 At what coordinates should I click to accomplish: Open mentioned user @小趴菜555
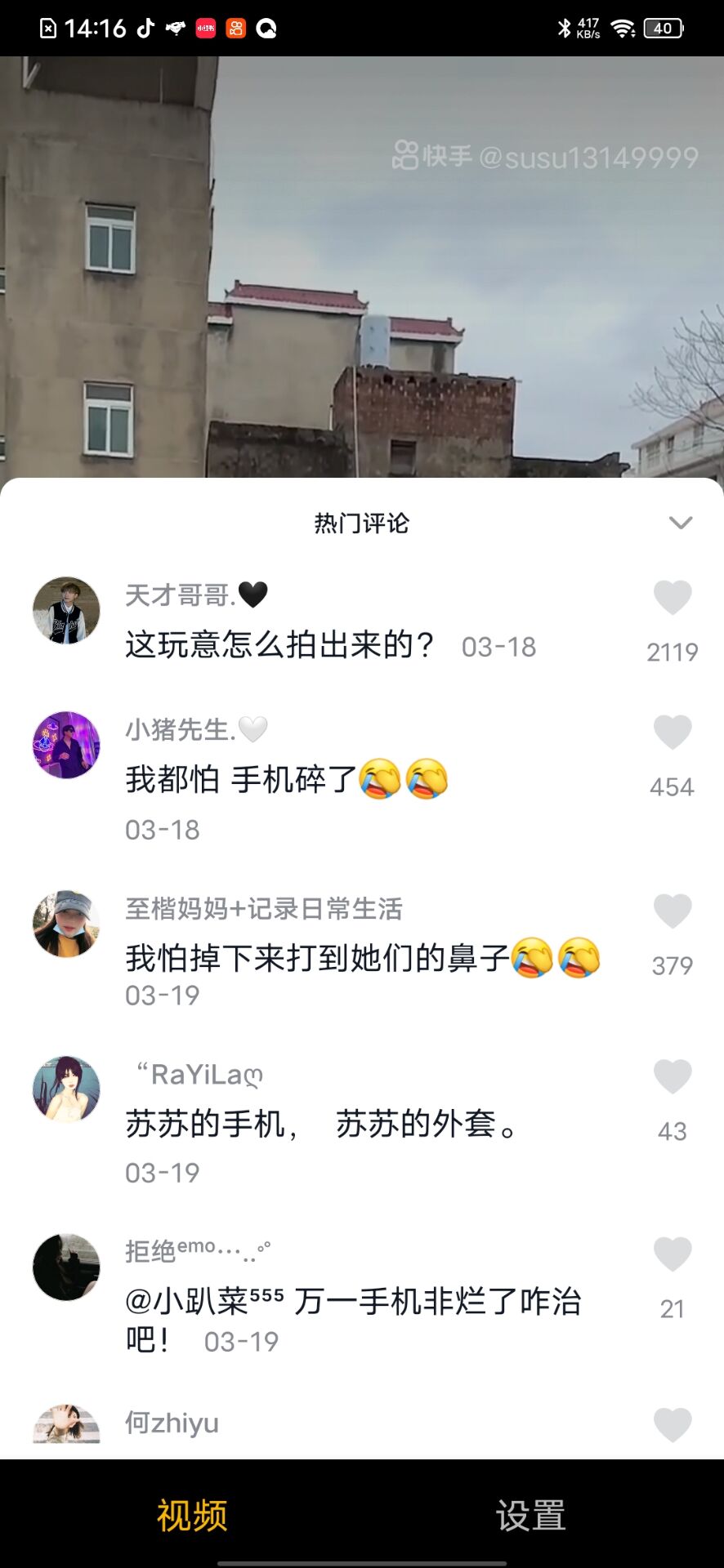point(204,1301)
